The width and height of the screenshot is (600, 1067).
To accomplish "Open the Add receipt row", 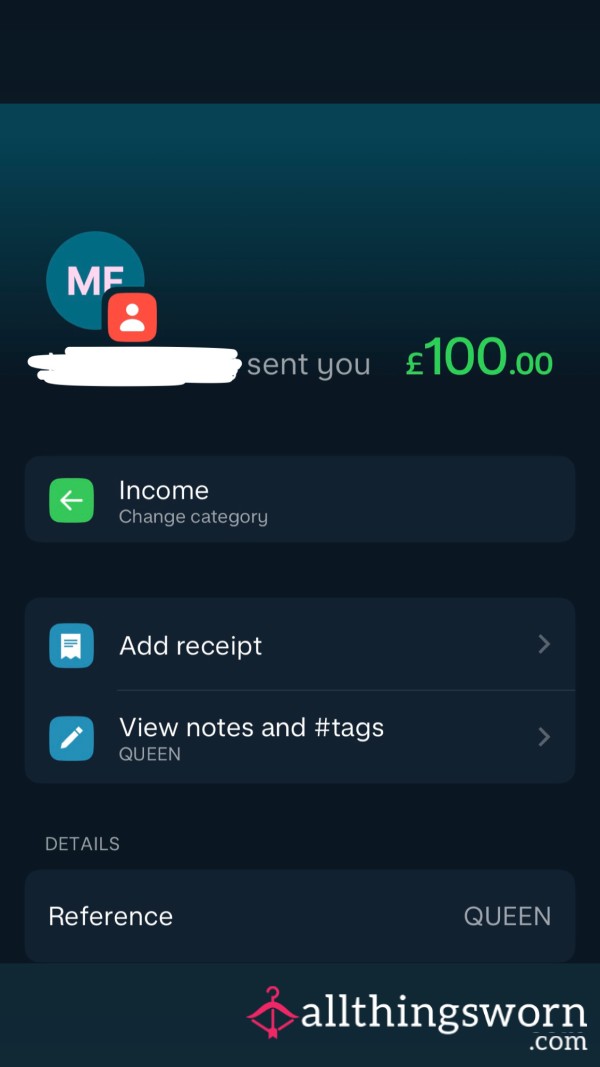I will point(300,644).
